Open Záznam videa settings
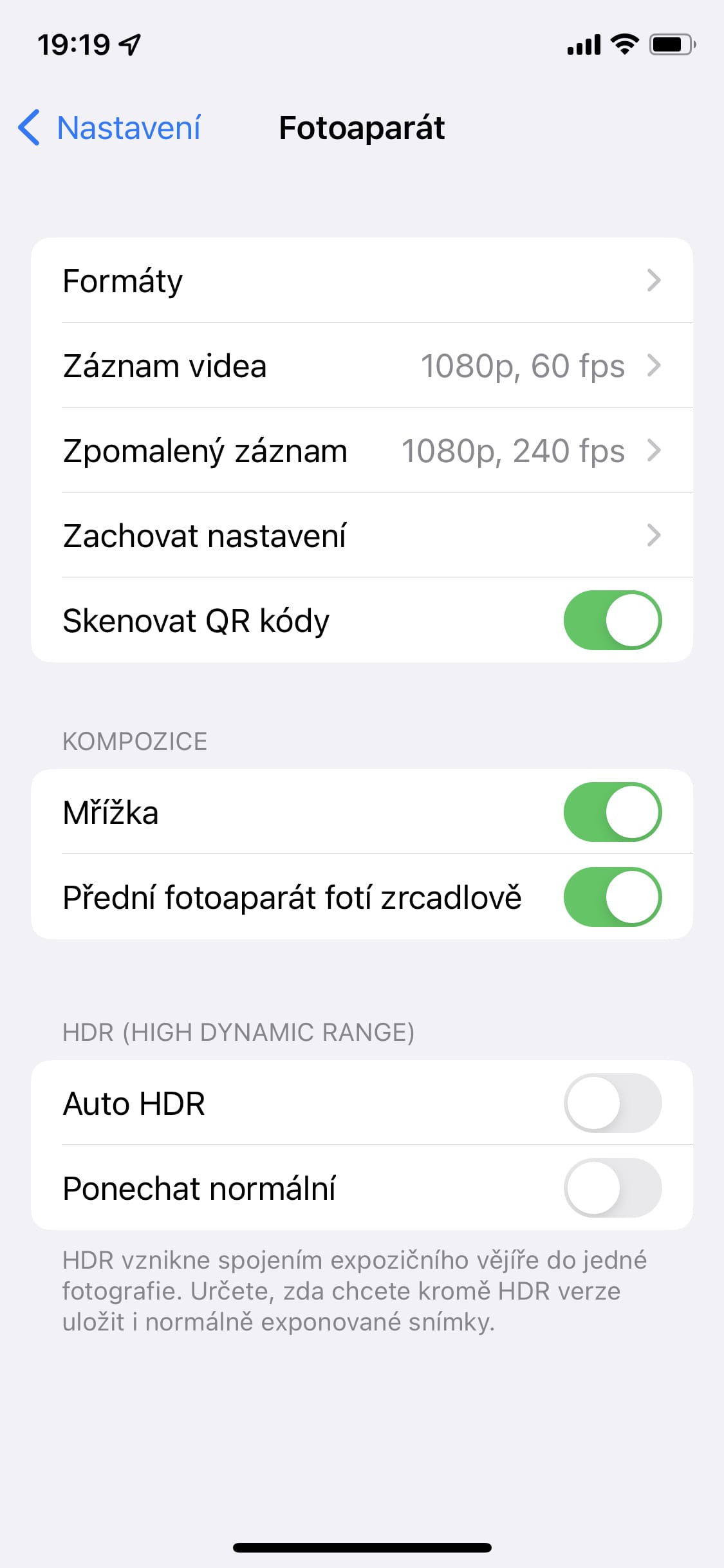 click(x=362, y=366)
